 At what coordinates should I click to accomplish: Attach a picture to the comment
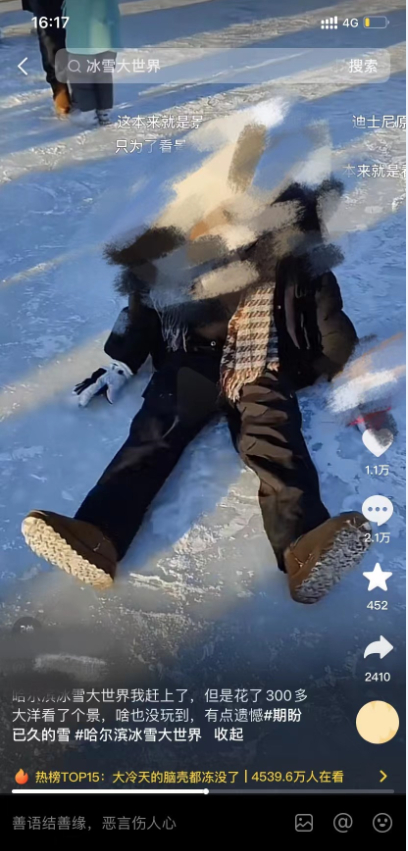pyautogui.click(x=304, y=823)
